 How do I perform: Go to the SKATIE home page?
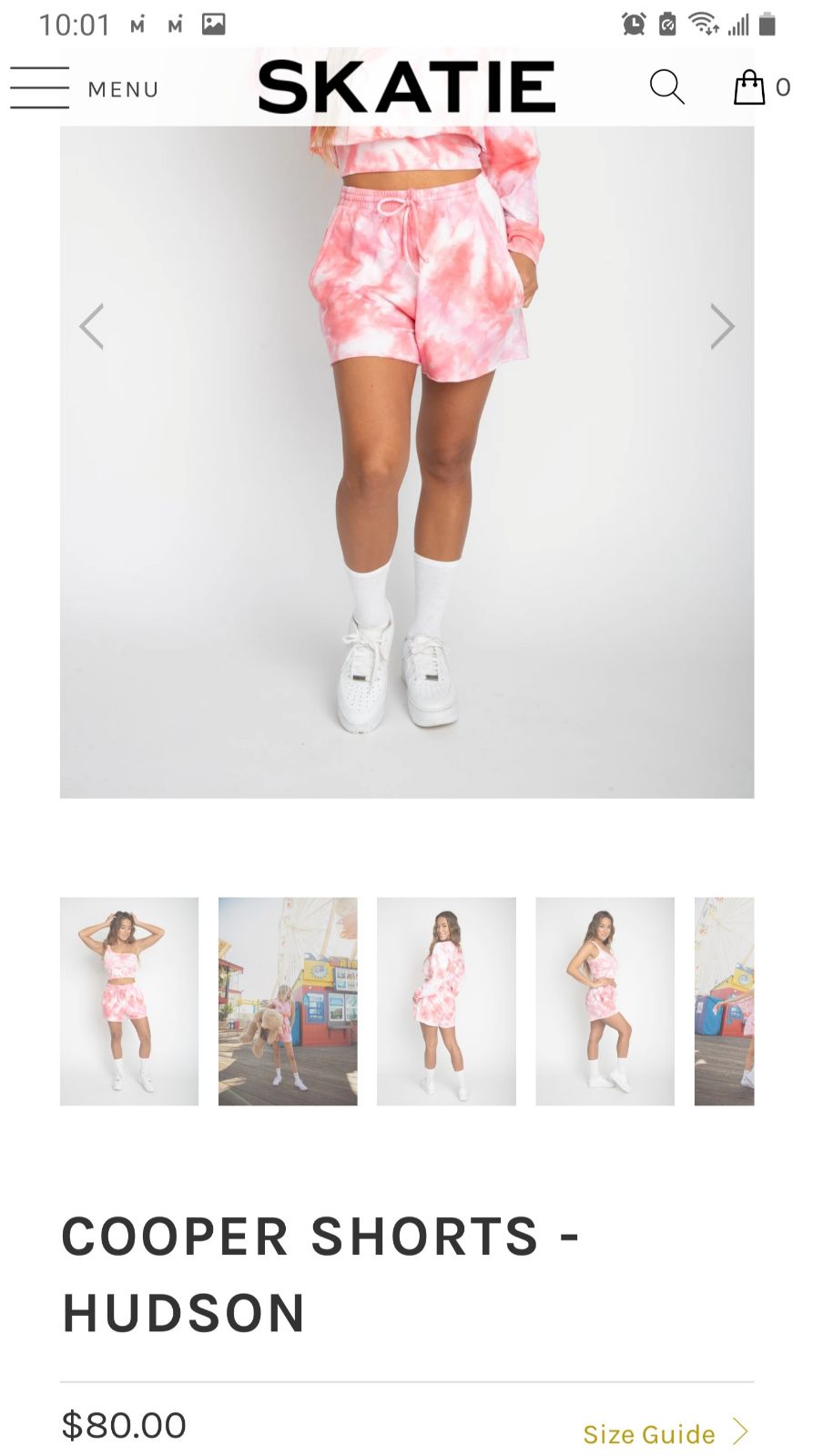406,87
